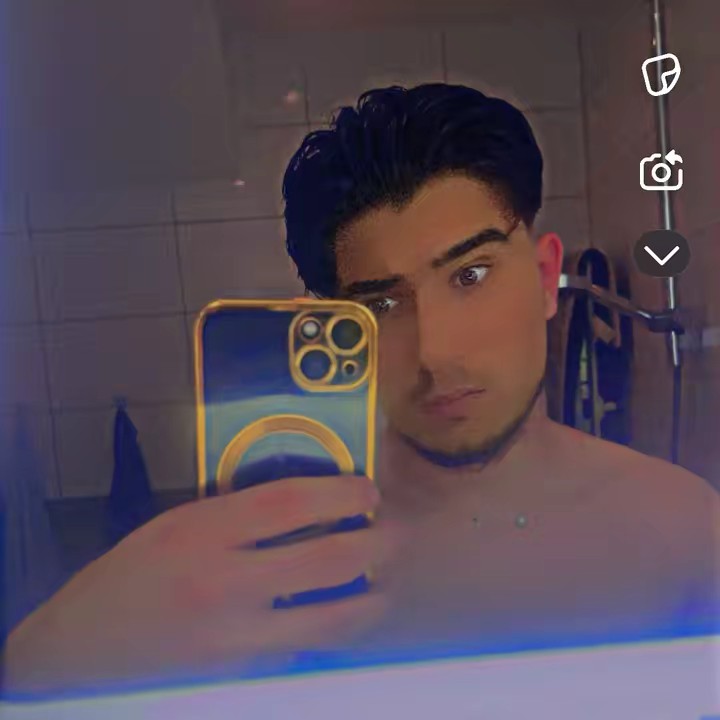Expand more camera tools with the chevron

(x=661, y=255)
